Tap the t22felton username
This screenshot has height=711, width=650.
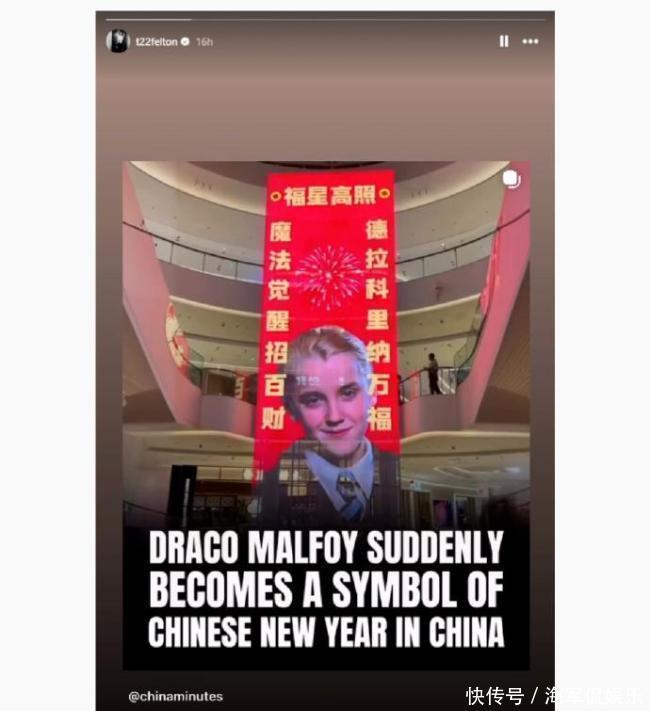(x=156, y=42)
